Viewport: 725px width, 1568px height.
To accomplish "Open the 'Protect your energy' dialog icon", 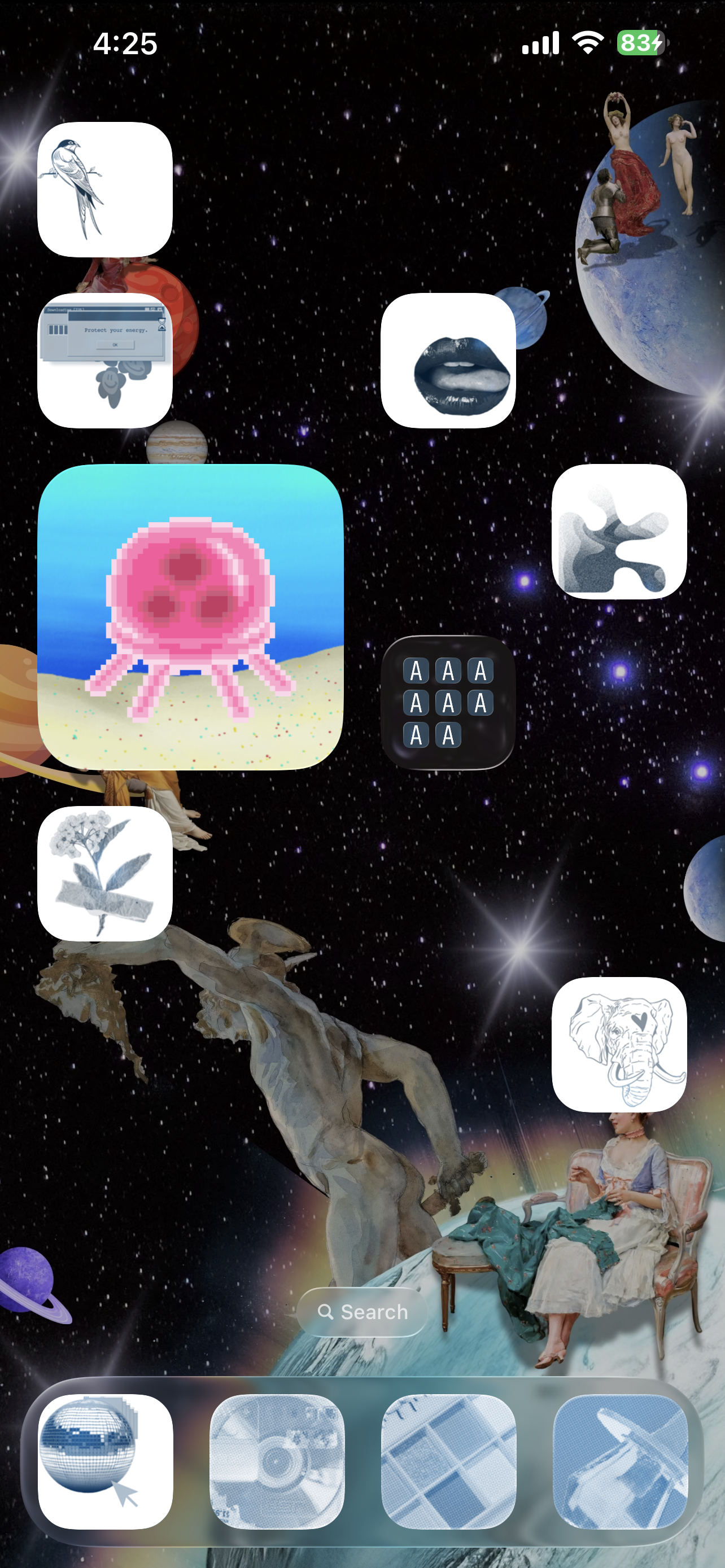I will (x=104, y=360).
